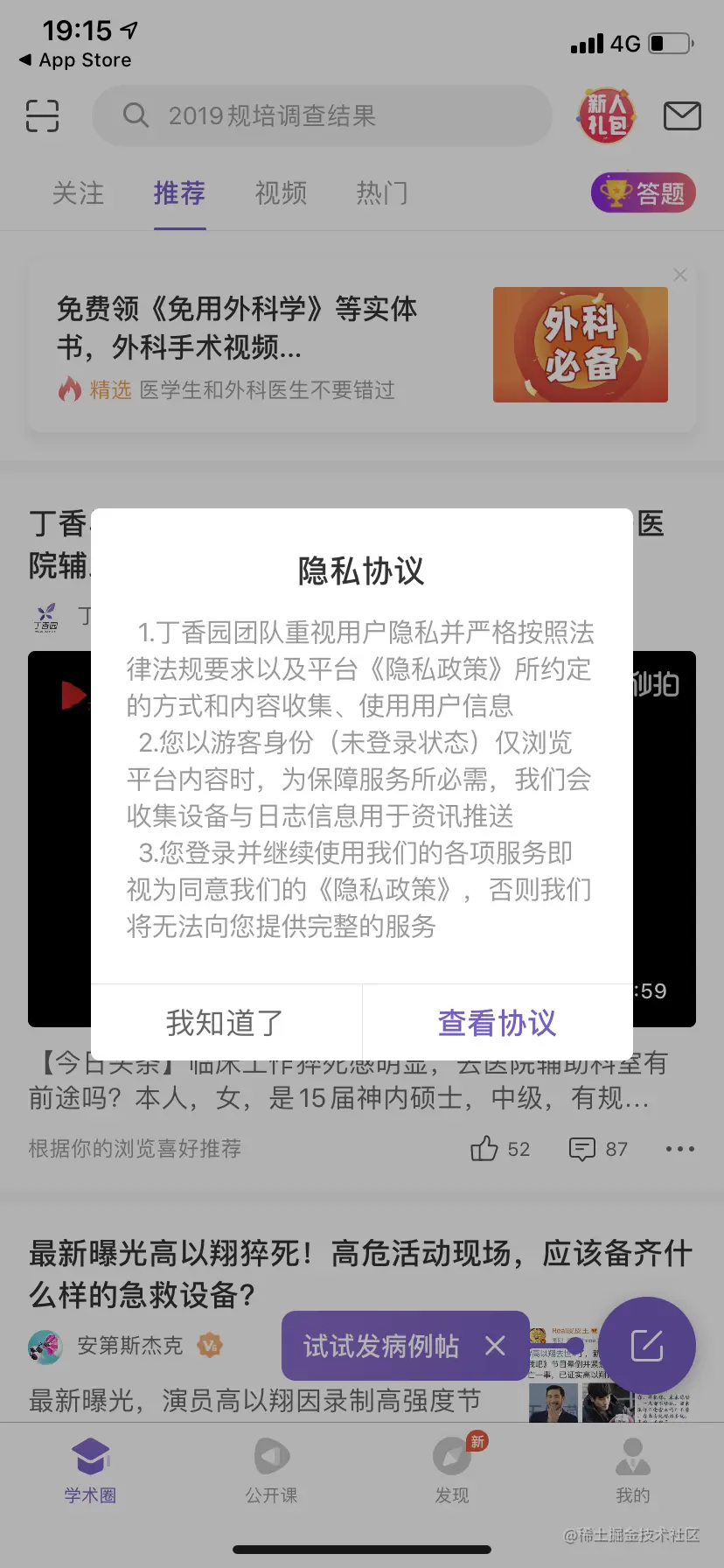Image resolution: width=724 pixels, height=1568 pixels.
Task: Tap the search bar showing 2019规培调查结果
Action: click(319, 115)
